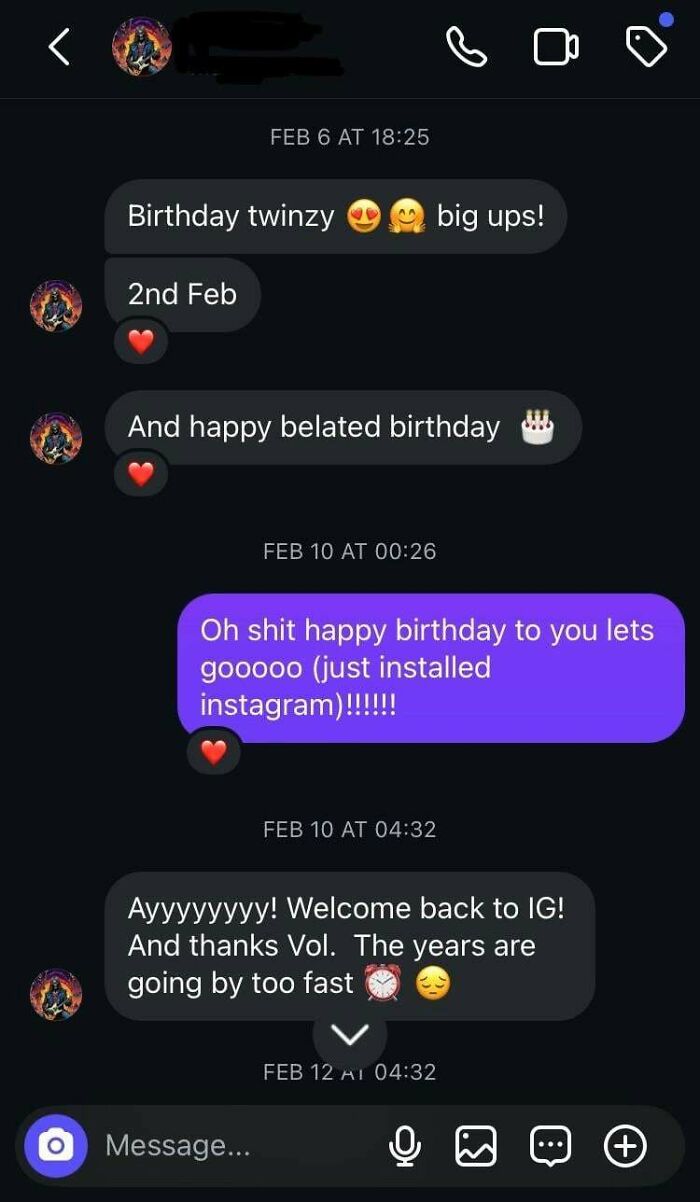View heart reaction on 'just installed instagram' message
The height and width of the screenshot is (1202, 700).
pyautogui.click(x=214, y=752)
